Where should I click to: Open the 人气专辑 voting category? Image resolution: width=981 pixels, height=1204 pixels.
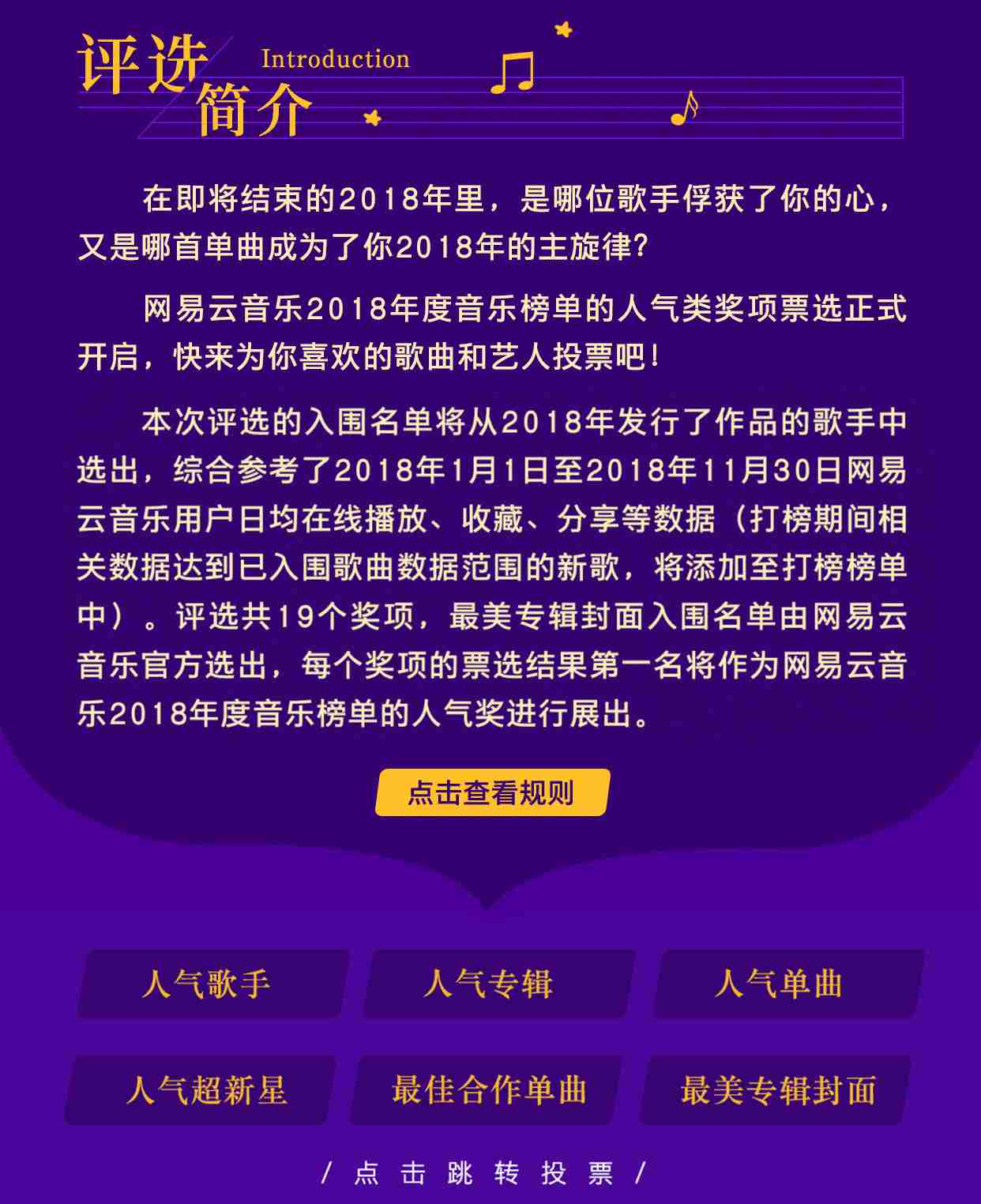(x=498, y=984)
